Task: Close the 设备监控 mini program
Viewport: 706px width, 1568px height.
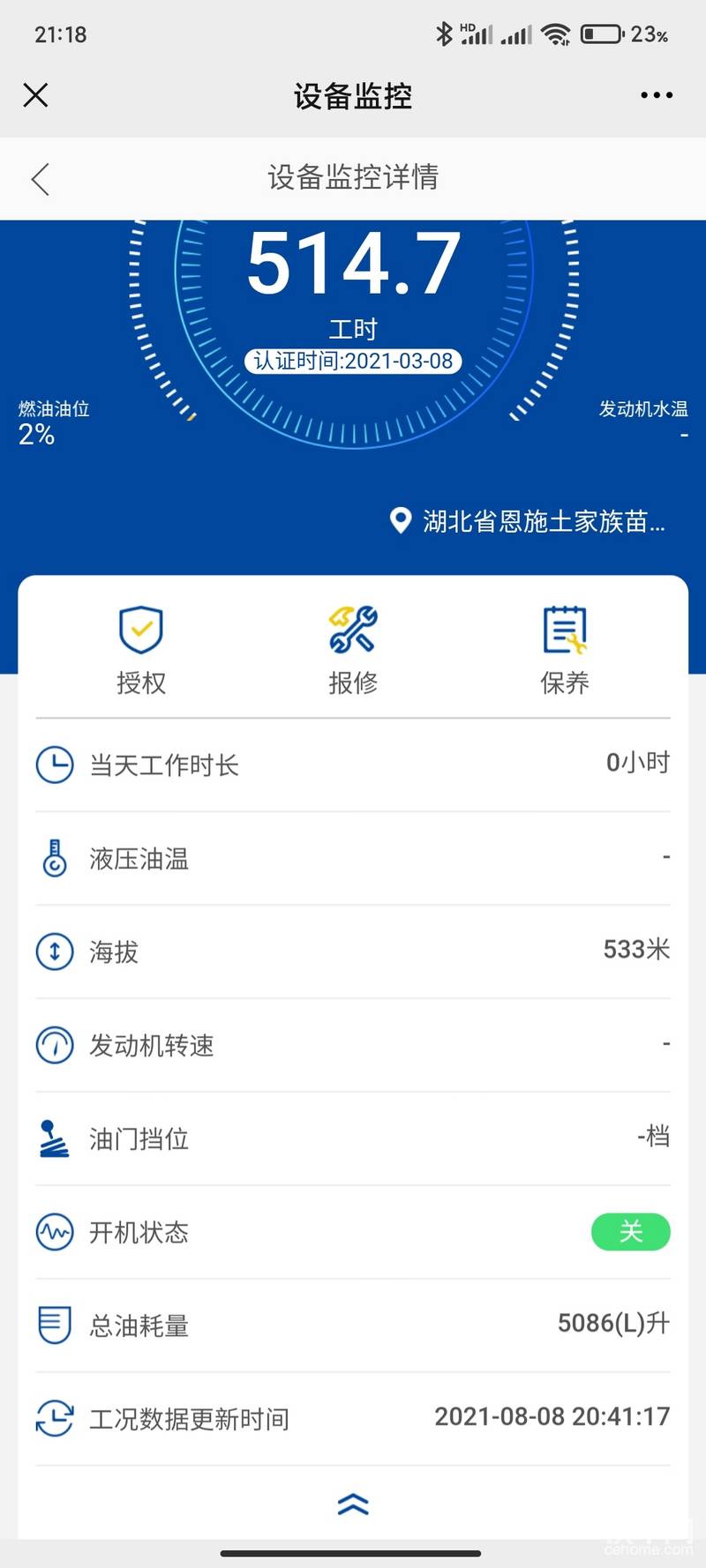Action: 35,95
